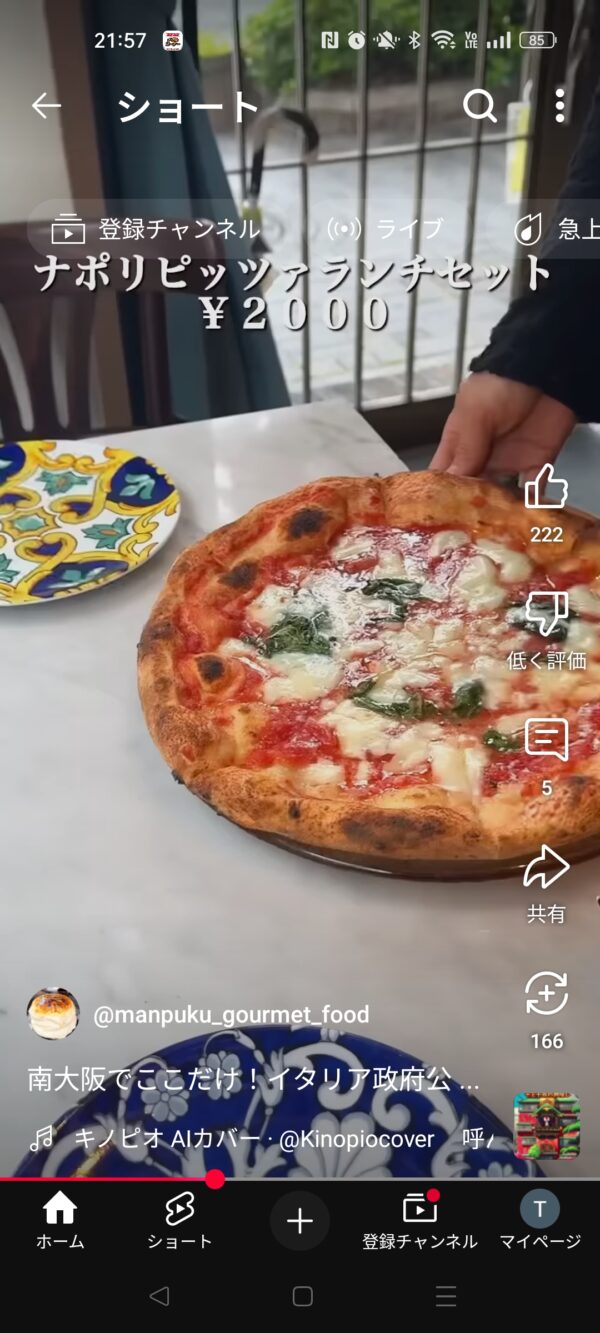Open @manpuku_gourmet_food channel

(x=230, y=1015)
